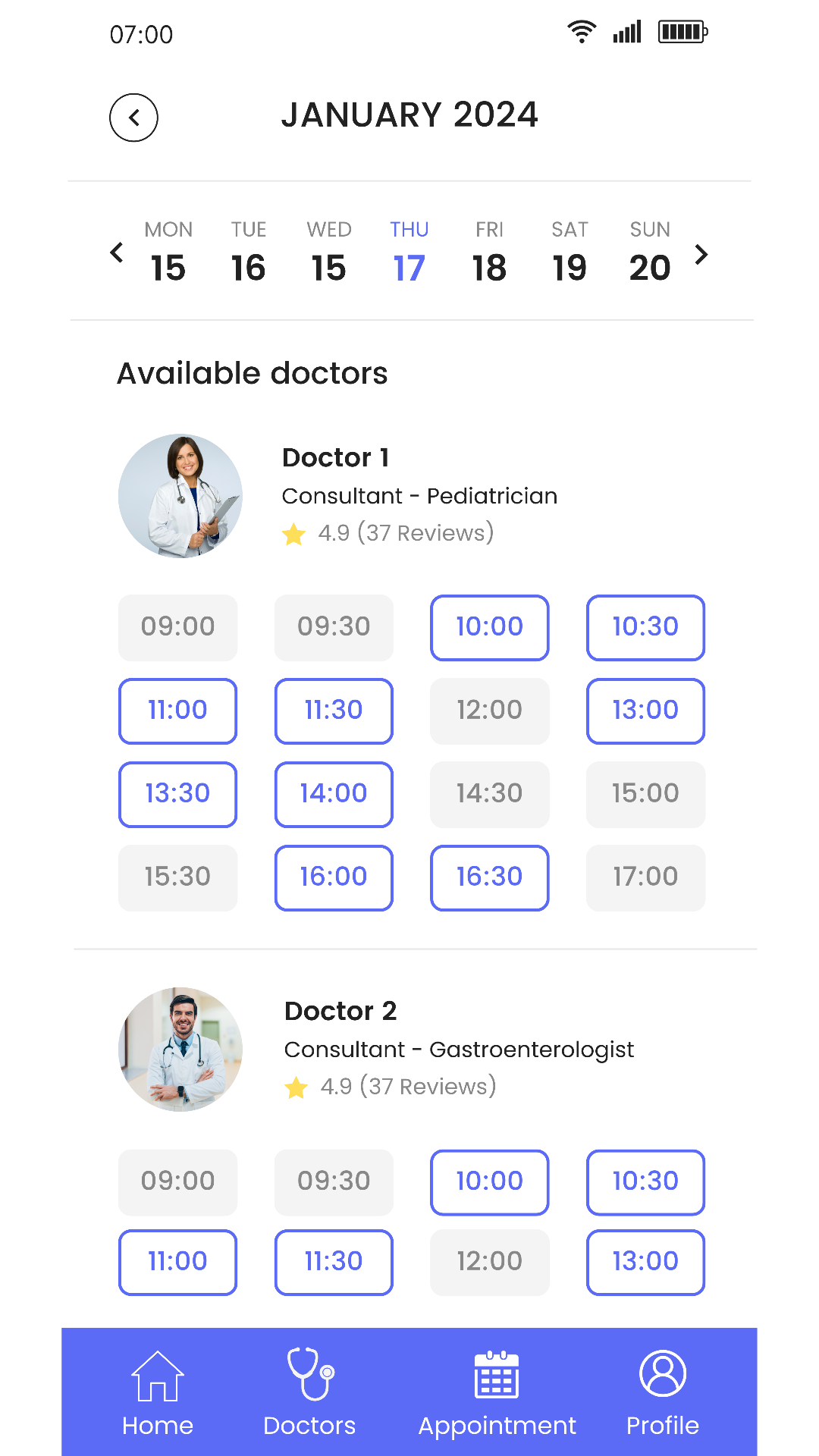Switch to the Home tab

(x=158, y=1394)
